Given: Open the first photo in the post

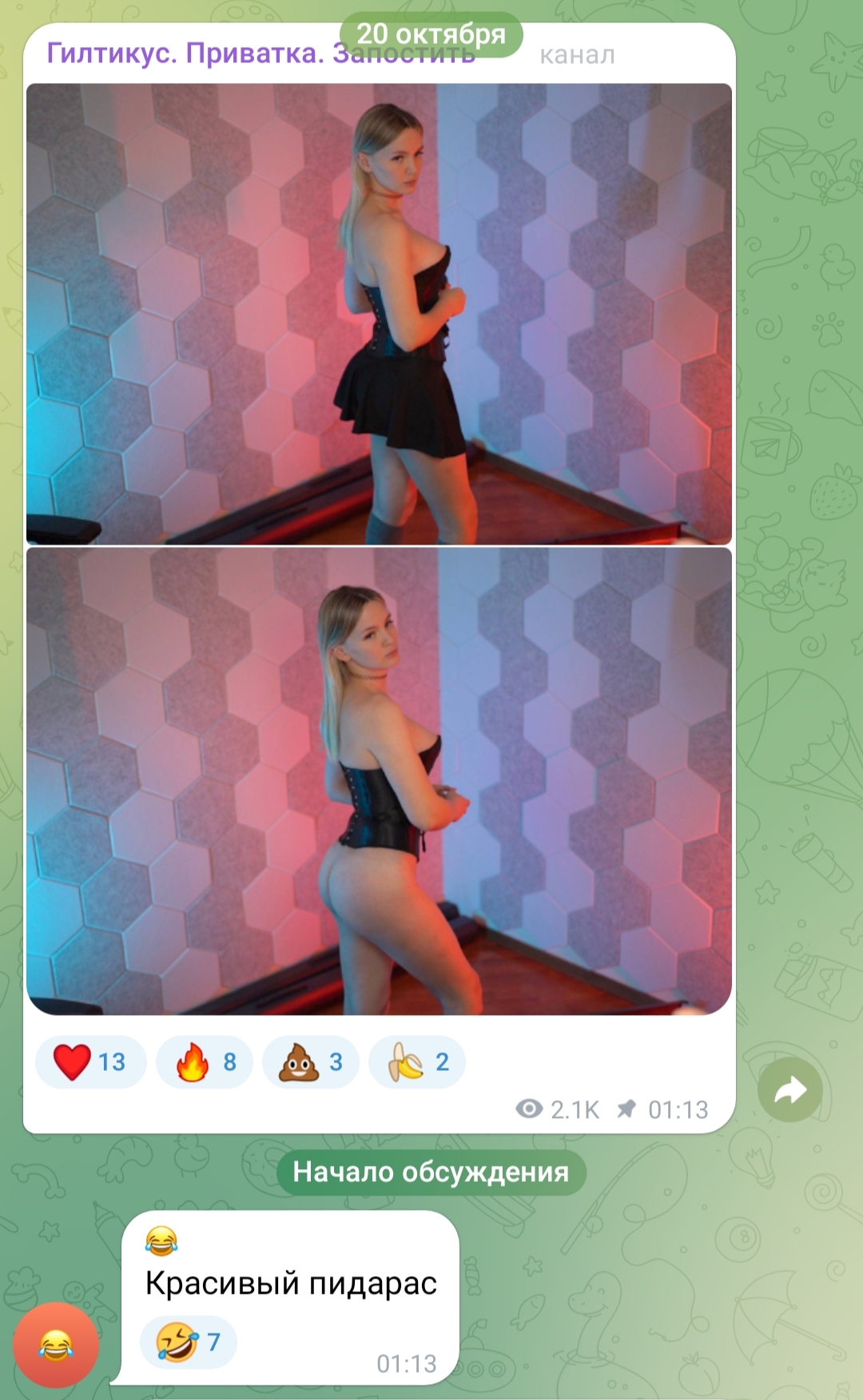Looking at the screenshot, I should coord(379,314).
